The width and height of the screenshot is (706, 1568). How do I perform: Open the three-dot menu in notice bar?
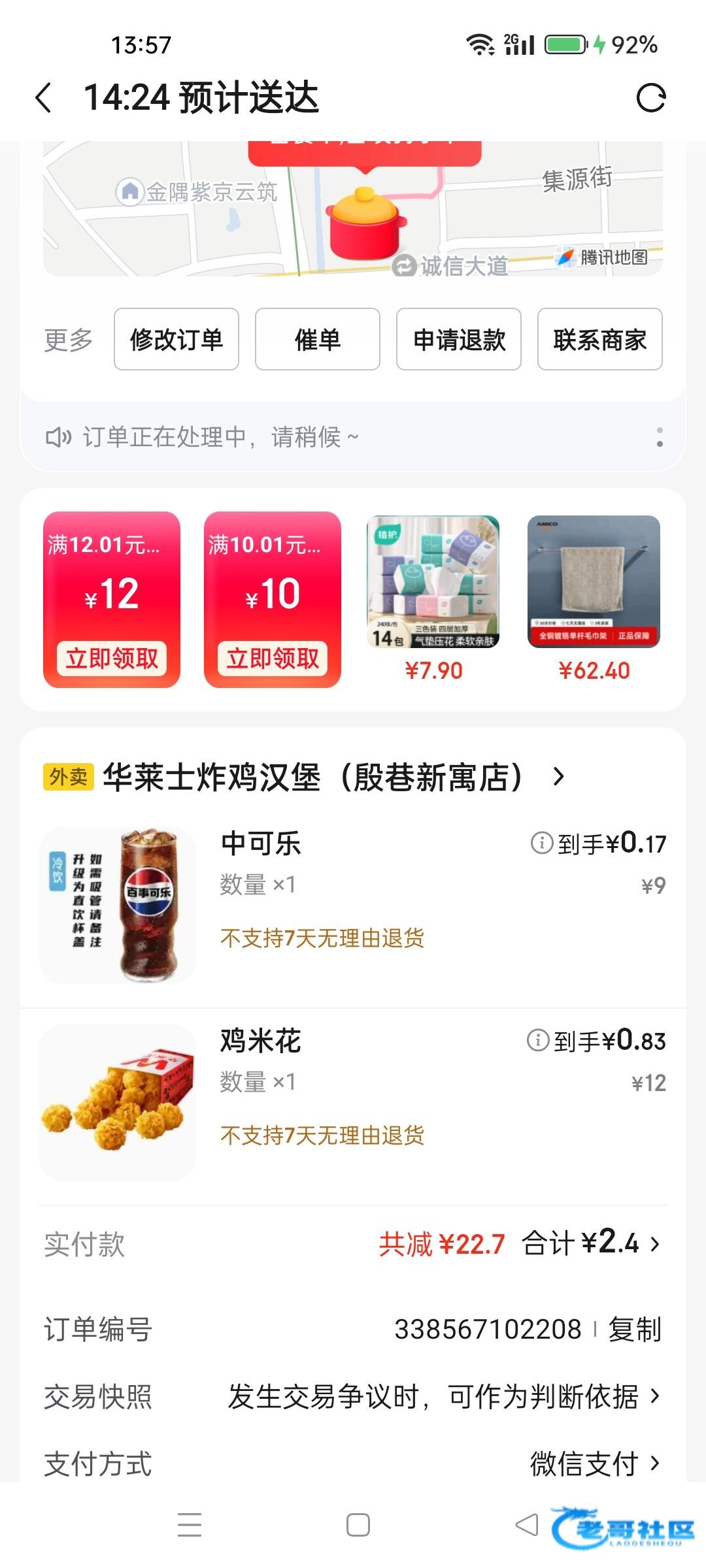tap(660, 437)
